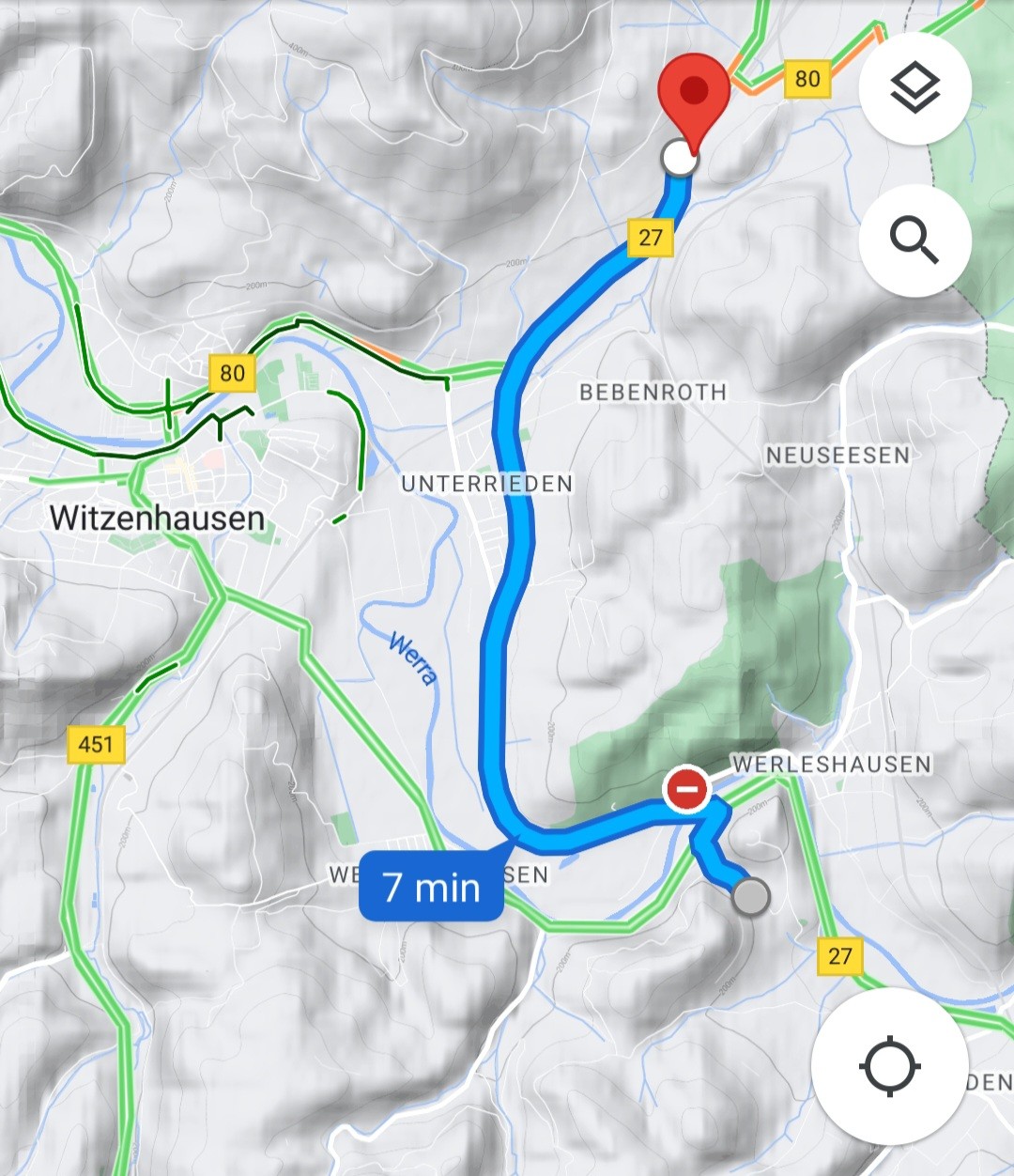The height and width of the screenshot is (1176, 1014).
Task: Tap the road closure marker
Action: point(686,789)
